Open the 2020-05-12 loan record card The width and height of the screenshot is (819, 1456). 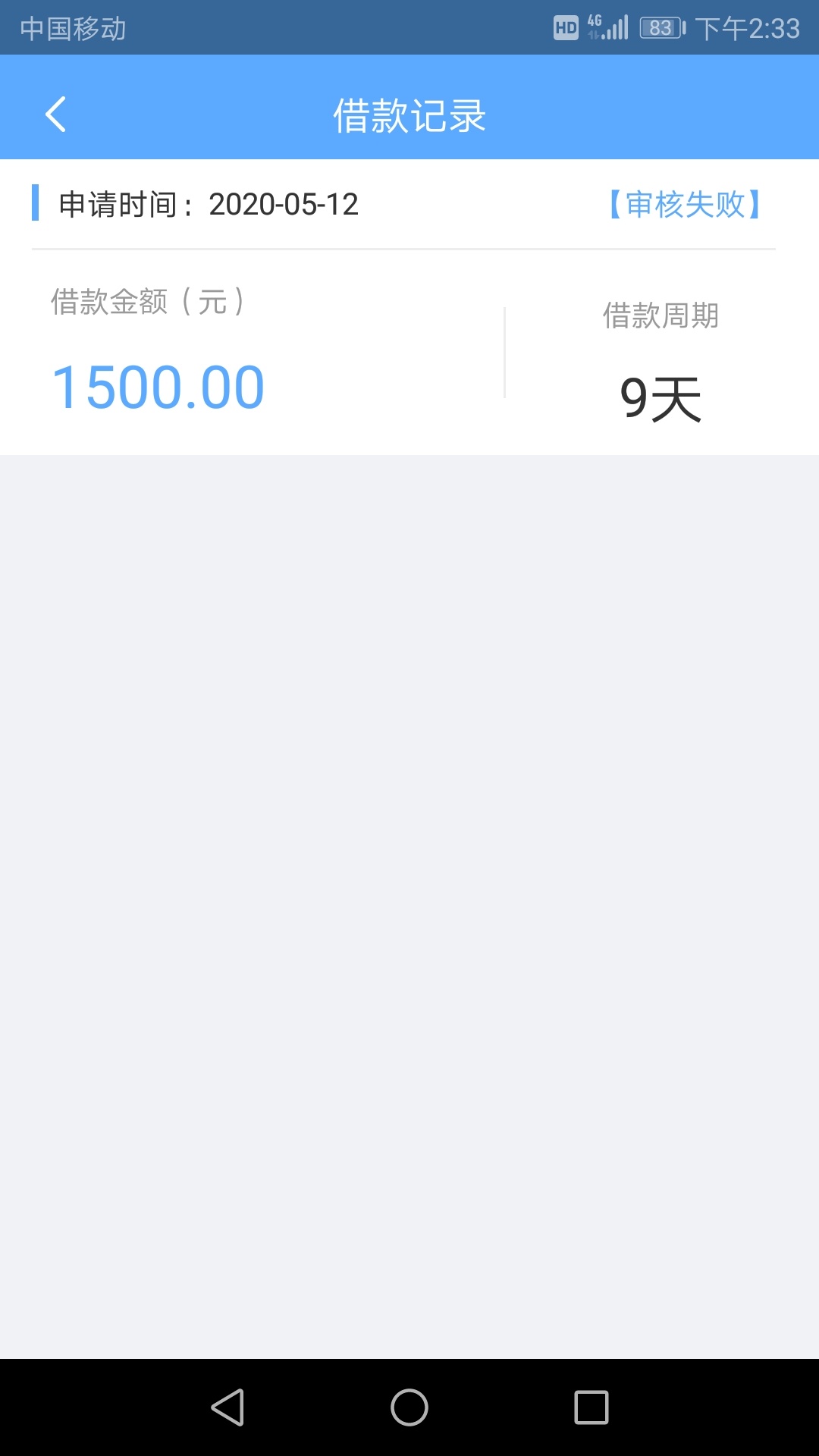(409, 307)
